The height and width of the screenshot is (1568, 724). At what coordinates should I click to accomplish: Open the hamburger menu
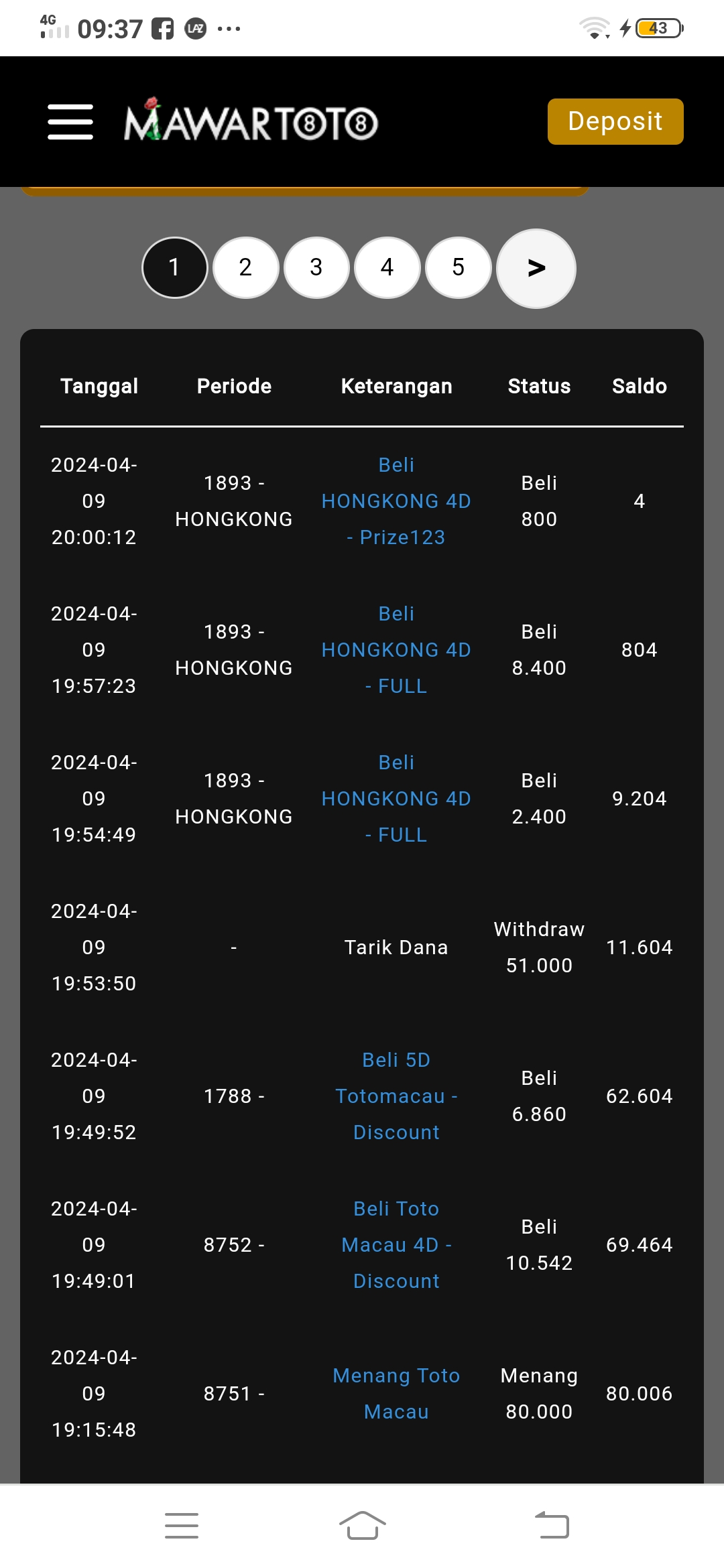[x=70, y=122]
